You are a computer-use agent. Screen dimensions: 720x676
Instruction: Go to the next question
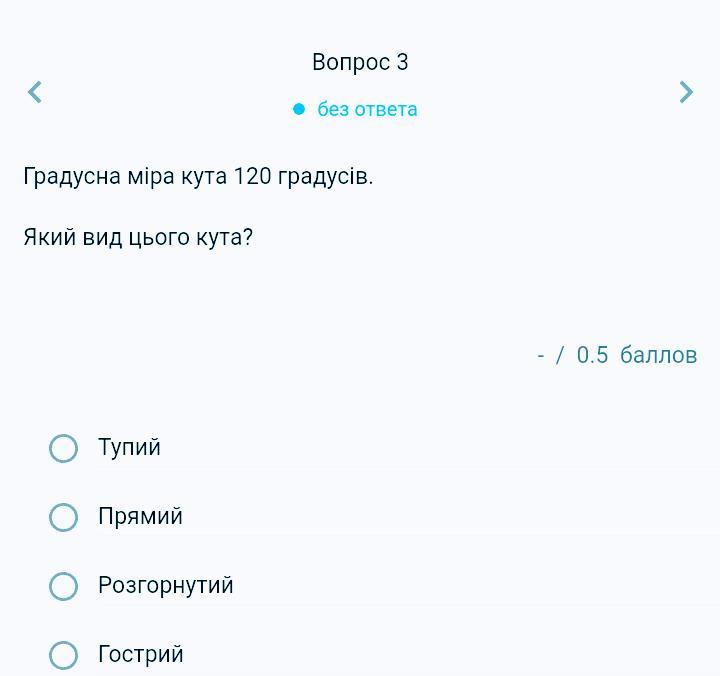(686, 92)
